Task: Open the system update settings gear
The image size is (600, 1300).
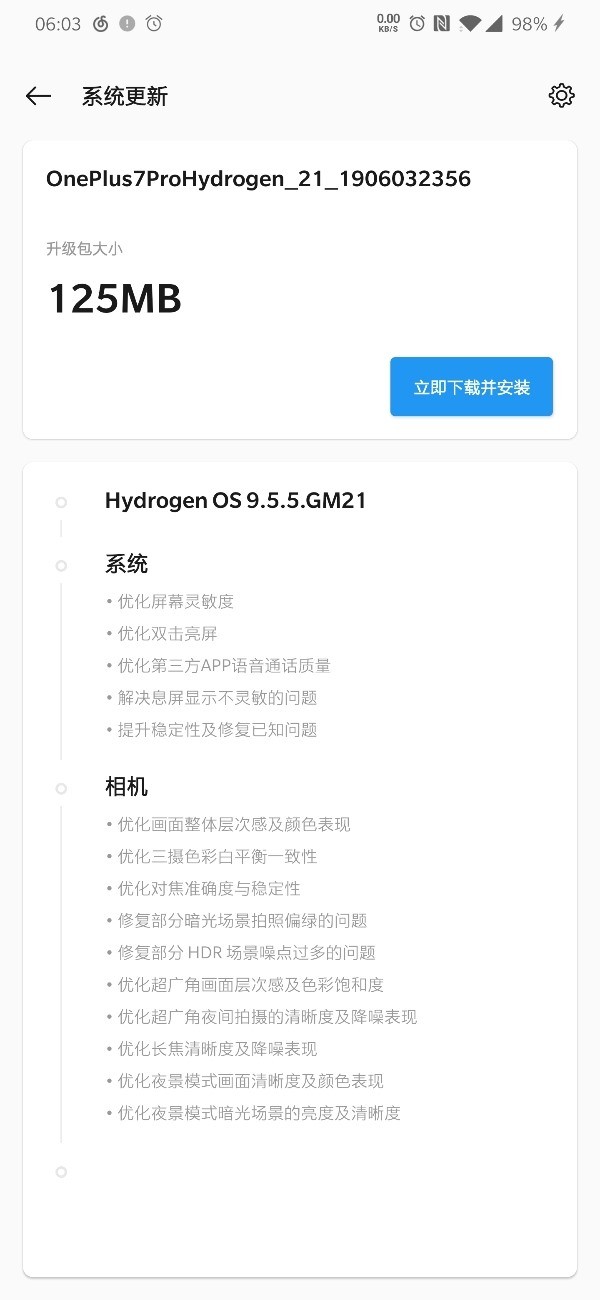Action: coord(561,96)
